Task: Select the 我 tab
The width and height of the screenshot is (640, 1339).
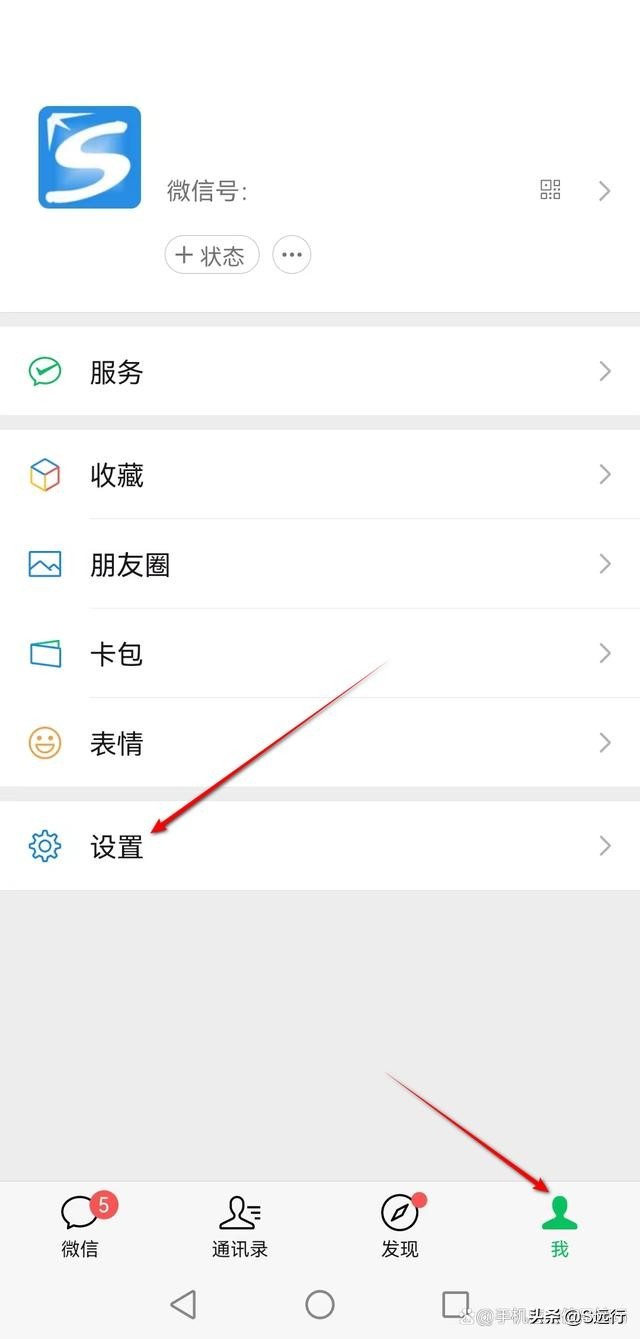Action: (559, 1225)
